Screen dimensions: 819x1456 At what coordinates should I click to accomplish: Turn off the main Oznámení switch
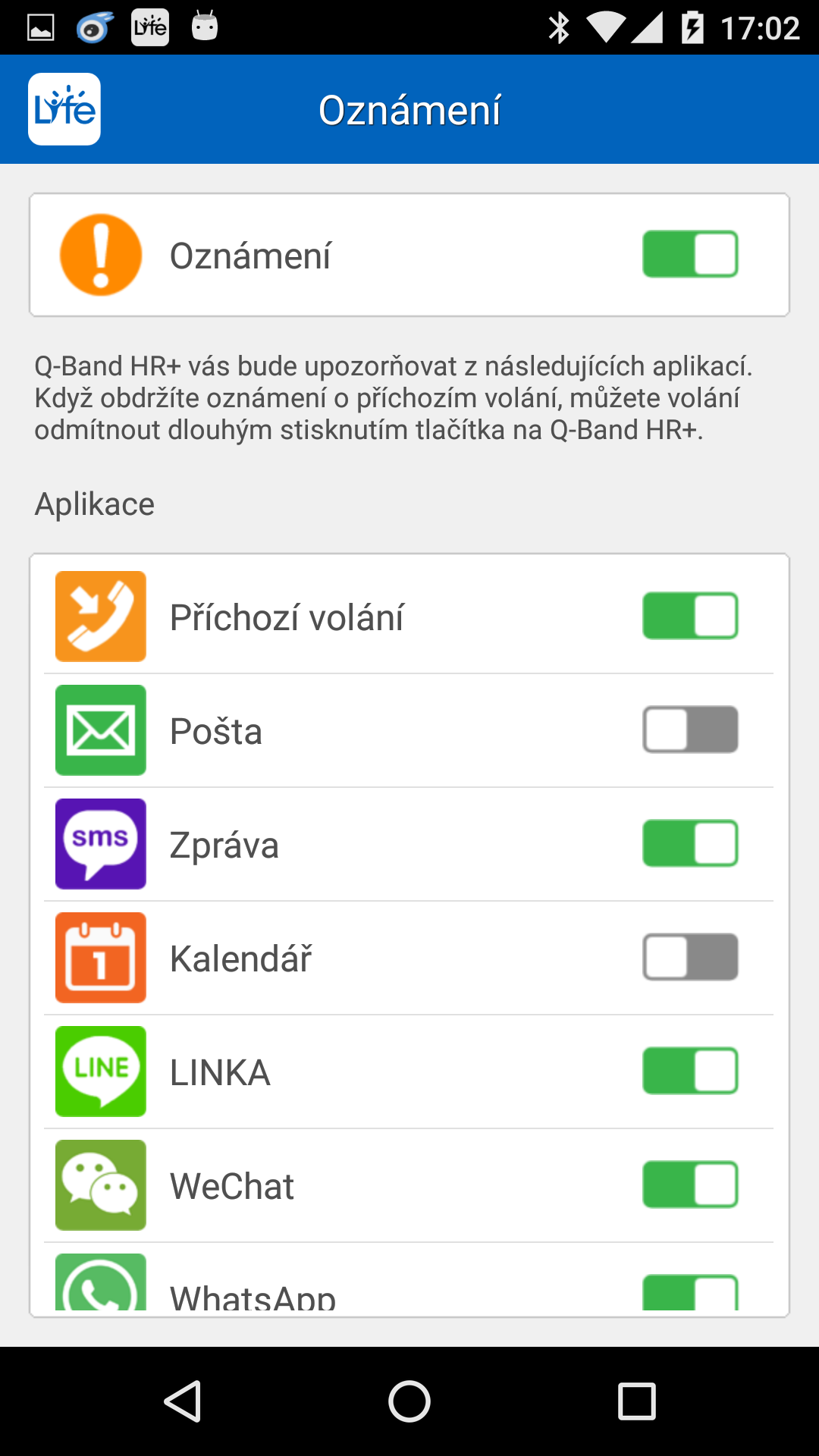(x=690, y=254)
